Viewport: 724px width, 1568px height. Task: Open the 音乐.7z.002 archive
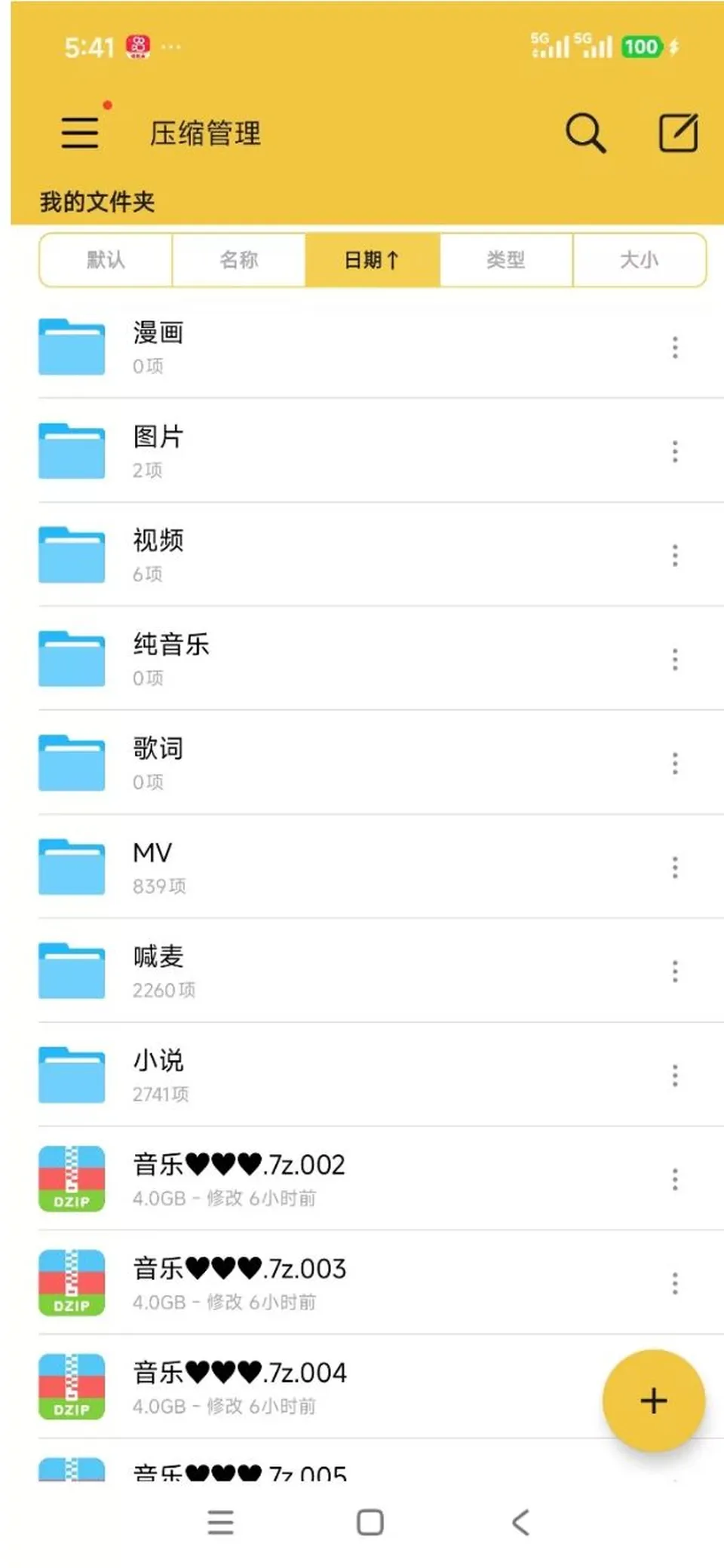point(362,1179)
